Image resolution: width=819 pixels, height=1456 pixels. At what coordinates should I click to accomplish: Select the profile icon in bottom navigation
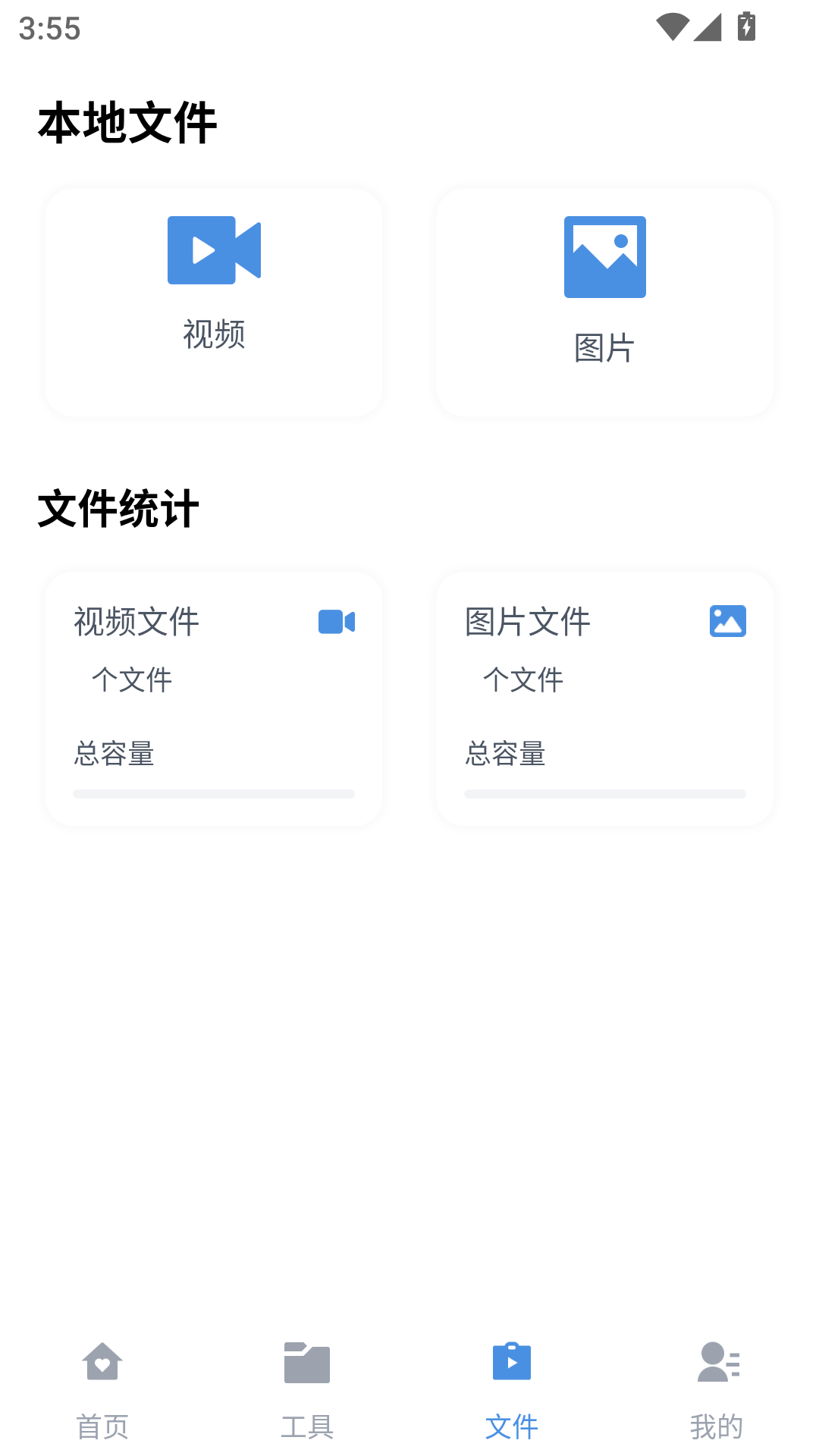pyautogui.click(x=717, y=1361)
